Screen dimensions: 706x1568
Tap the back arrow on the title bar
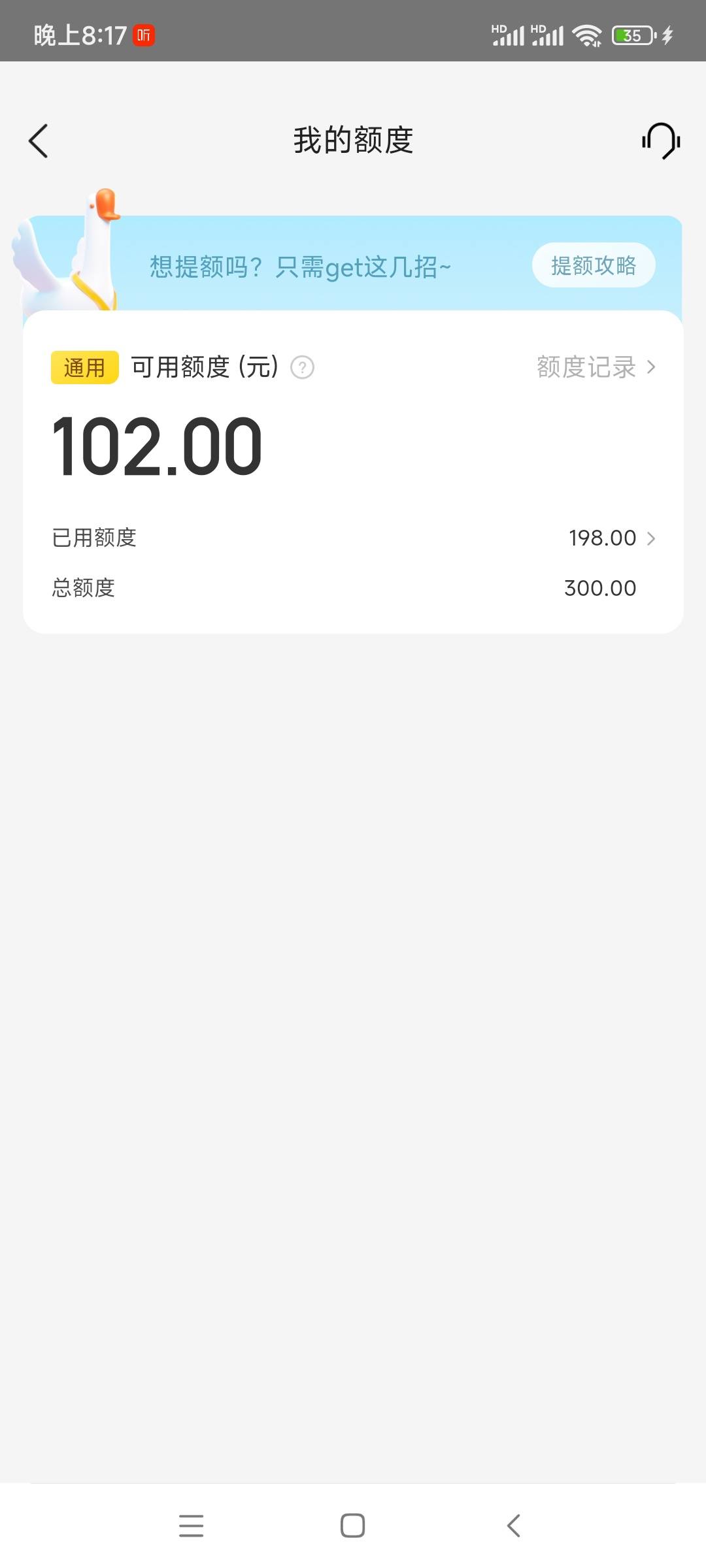click(37, 140)
